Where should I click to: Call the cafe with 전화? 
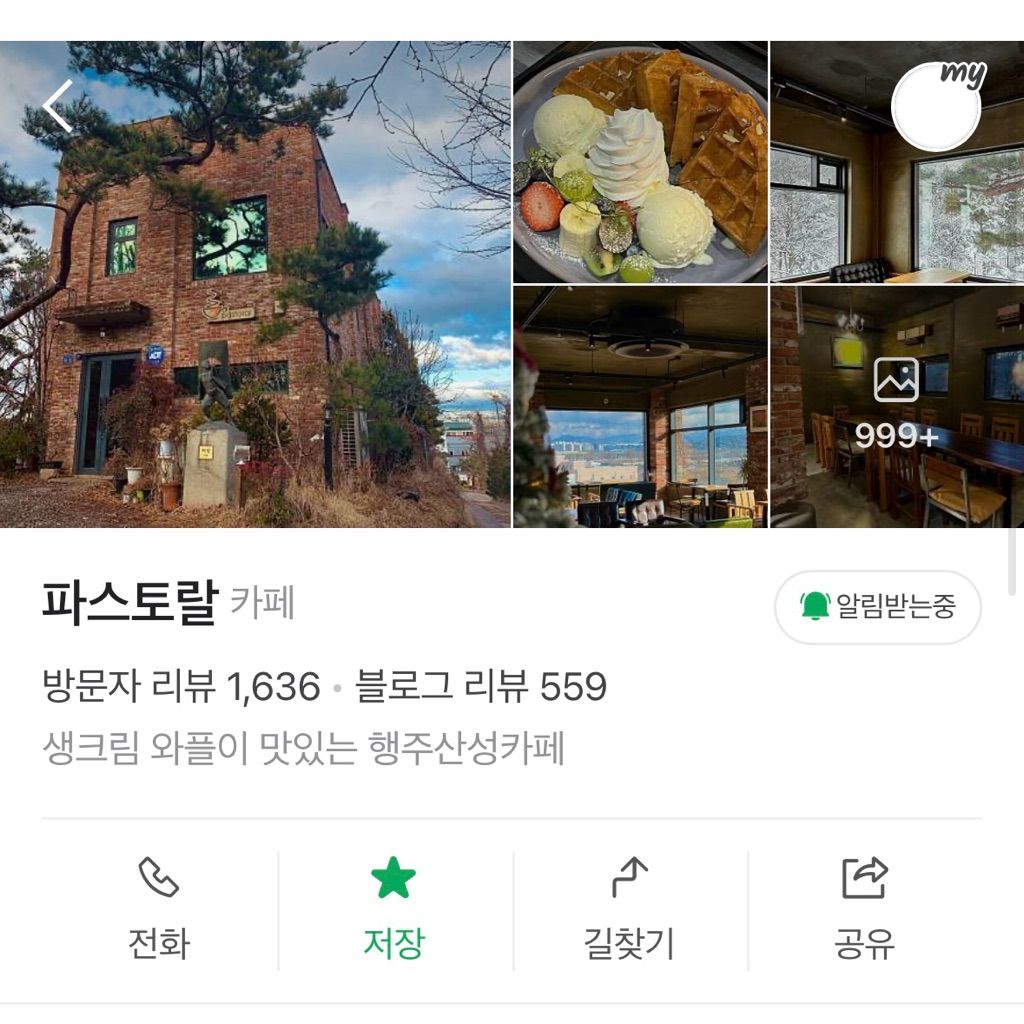pyautogui.click(x=159, y=909)
